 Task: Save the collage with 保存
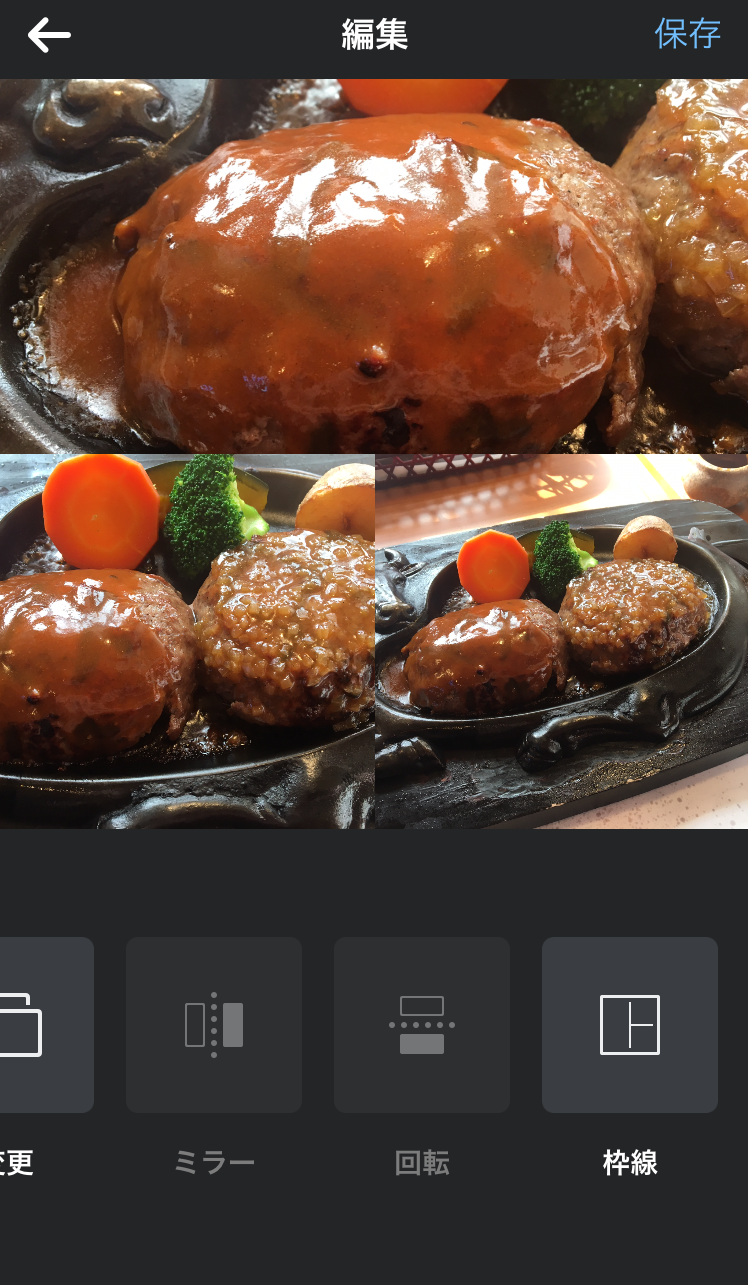pyautogui.click(x=687, y=35)
